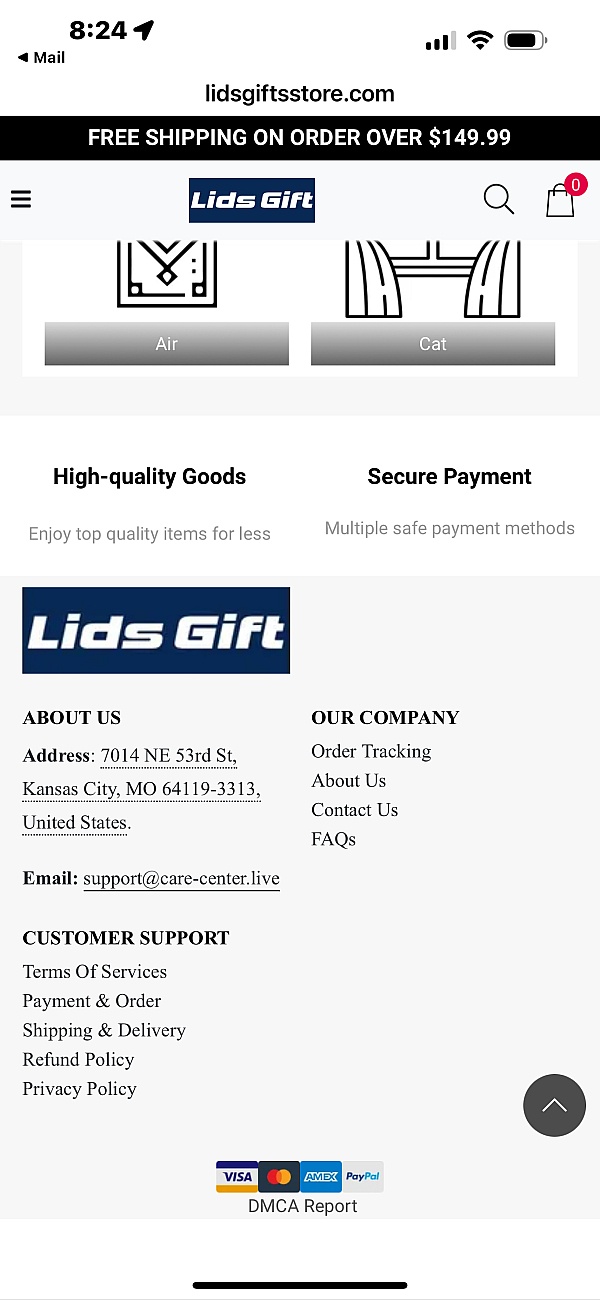Open the Cat category
This screenshot has width=600, height=1300.
(x=432, y=343)
